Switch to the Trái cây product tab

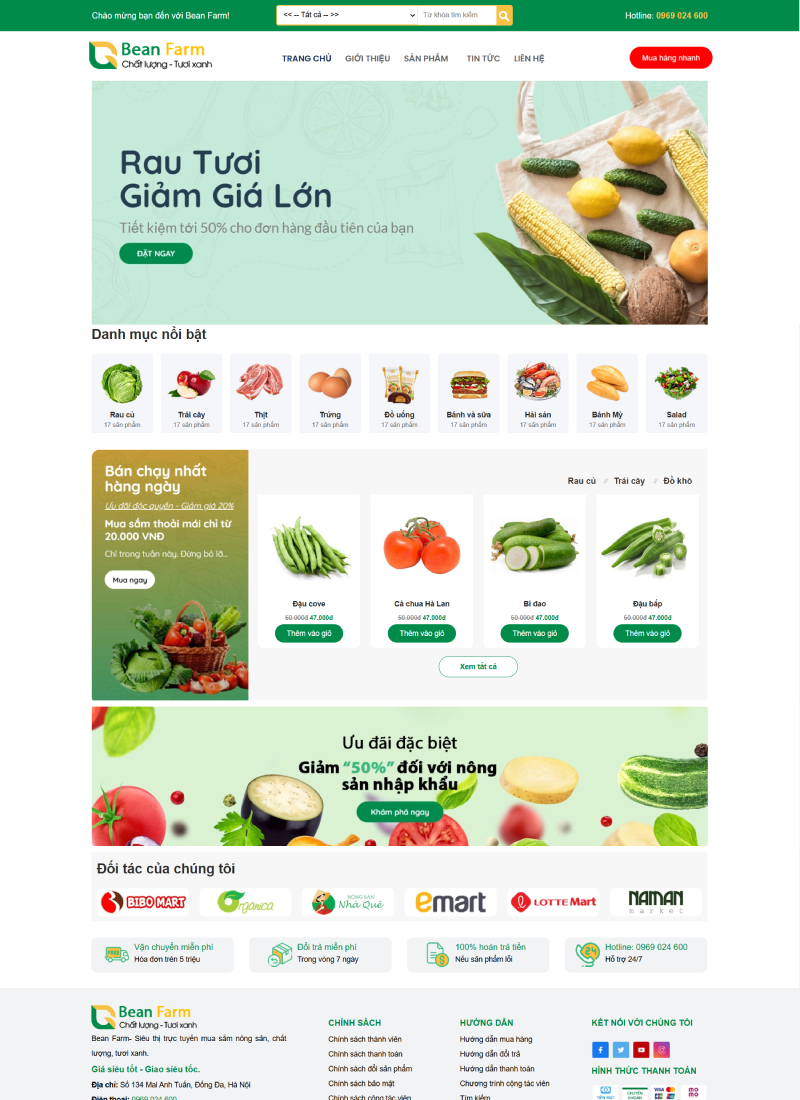tap(629, 481)
